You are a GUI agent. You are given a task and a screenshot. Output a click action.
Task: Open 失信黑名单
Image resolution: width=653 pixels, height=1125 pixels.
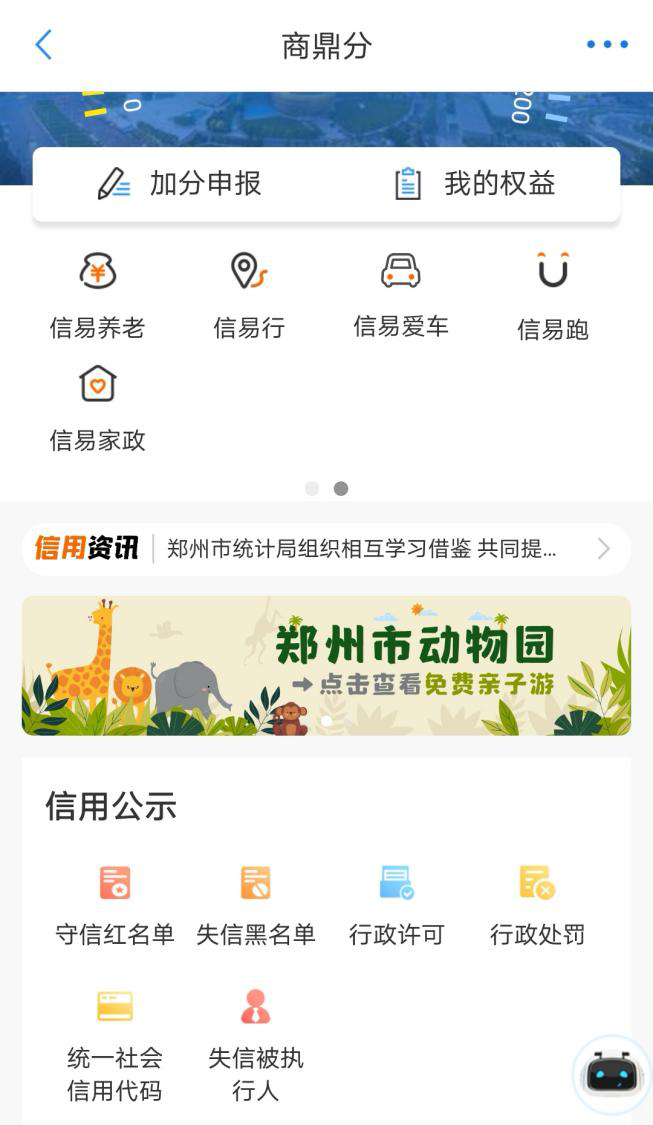tap(256, 905)
